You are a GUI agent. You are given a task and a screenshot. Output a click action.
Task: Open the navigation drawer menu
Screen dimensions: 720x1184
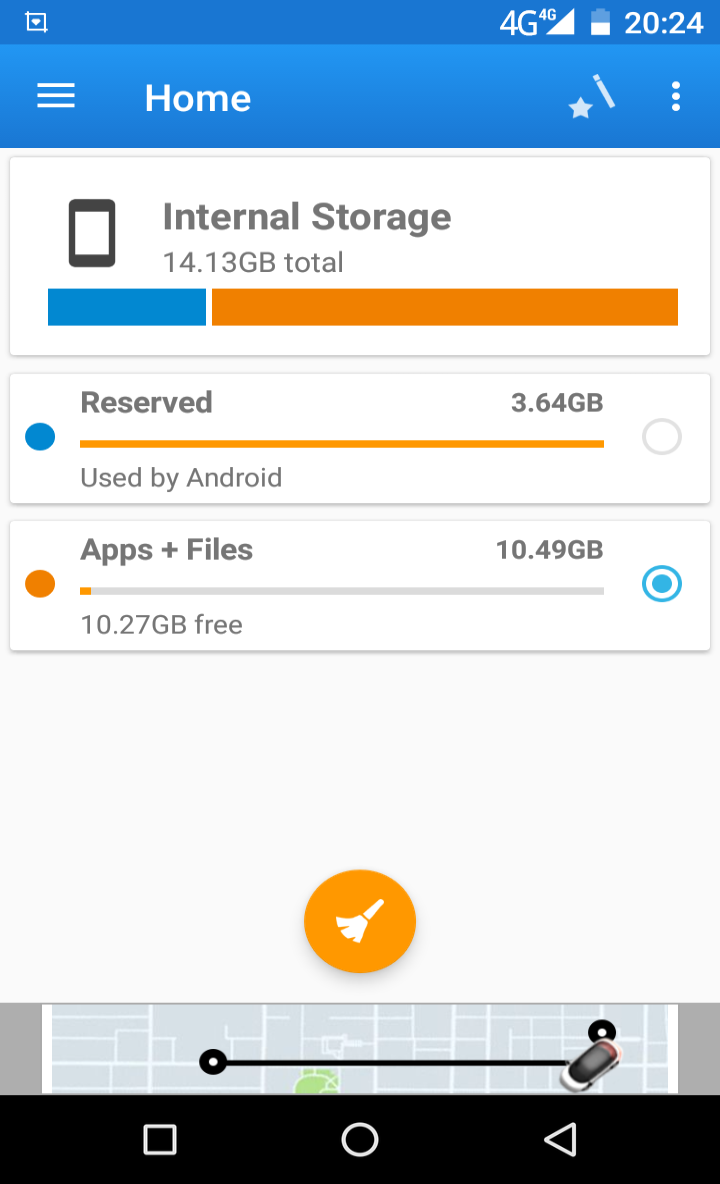(x=56, y=96)
